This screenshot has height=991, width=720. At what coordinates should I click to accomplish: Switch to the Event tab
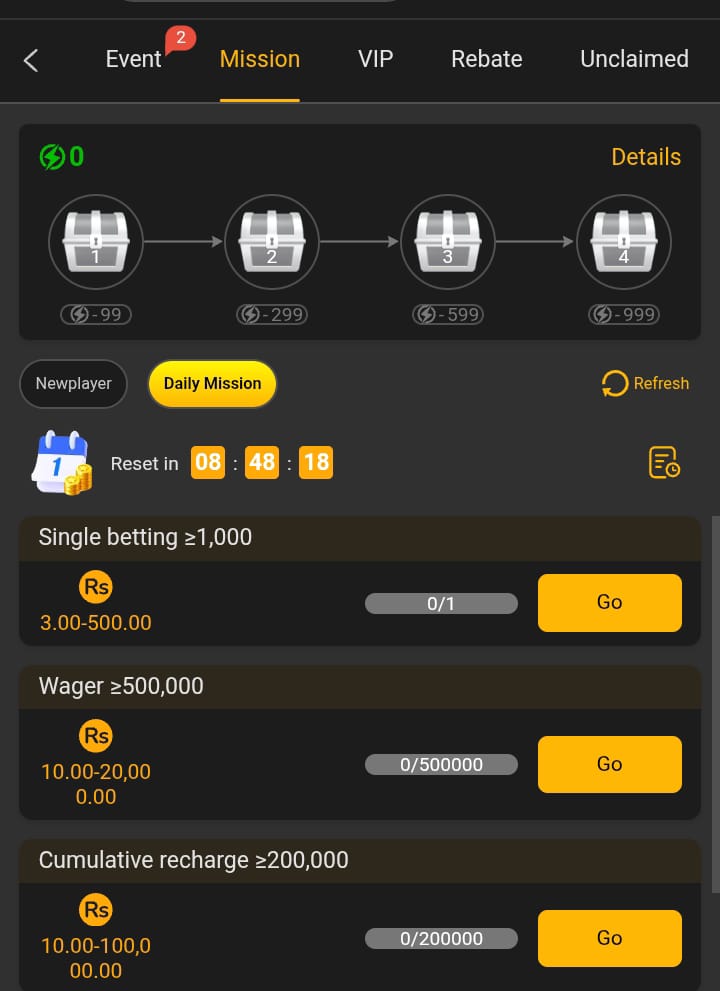pos(133,59)
